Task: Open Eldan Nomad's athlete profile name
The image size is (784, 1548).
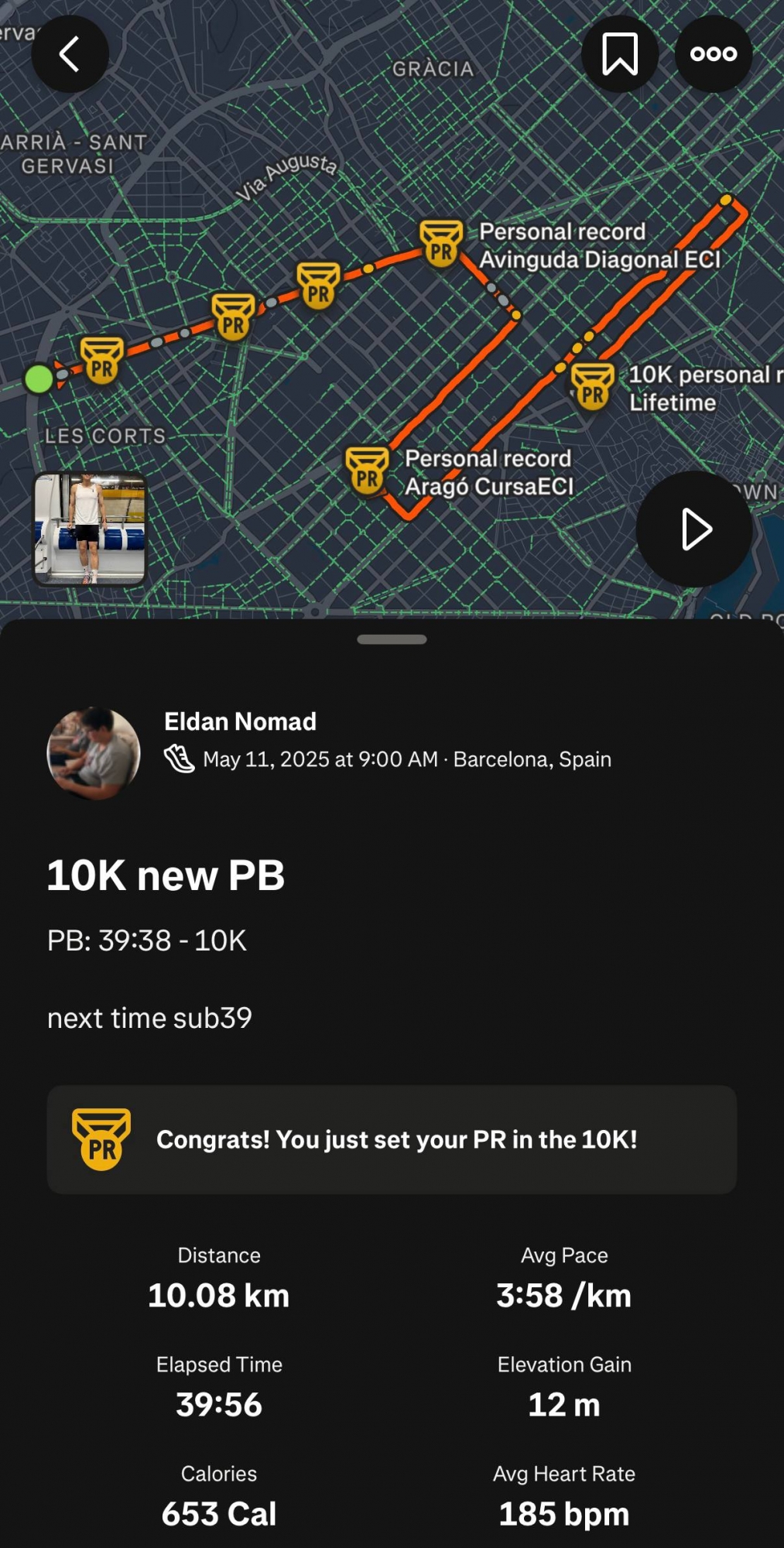Action: [x=240, y=721]
